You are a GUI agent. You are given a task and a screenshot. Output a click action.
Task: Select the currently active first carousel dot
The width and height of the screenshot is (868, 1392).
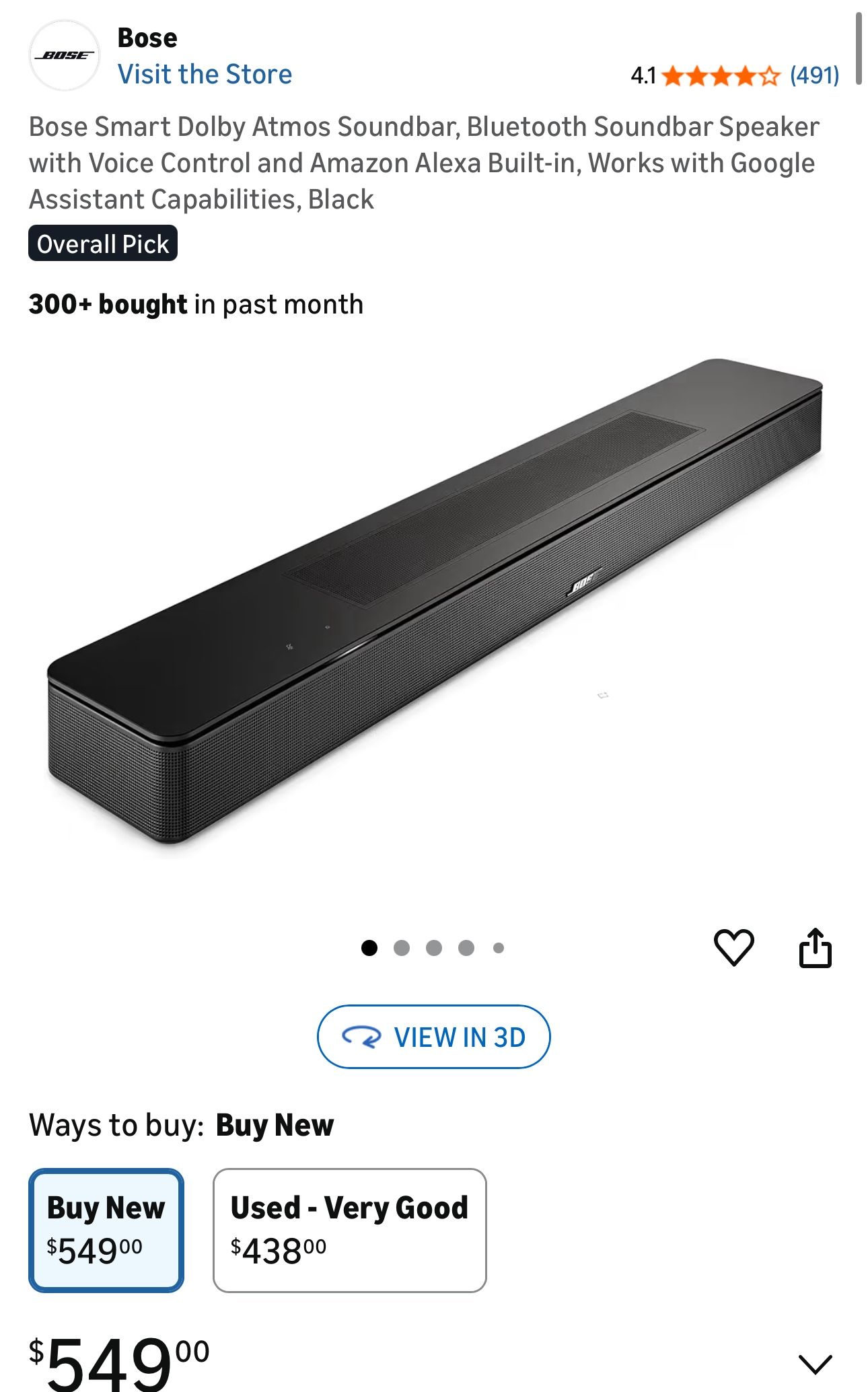coord(370,947)
